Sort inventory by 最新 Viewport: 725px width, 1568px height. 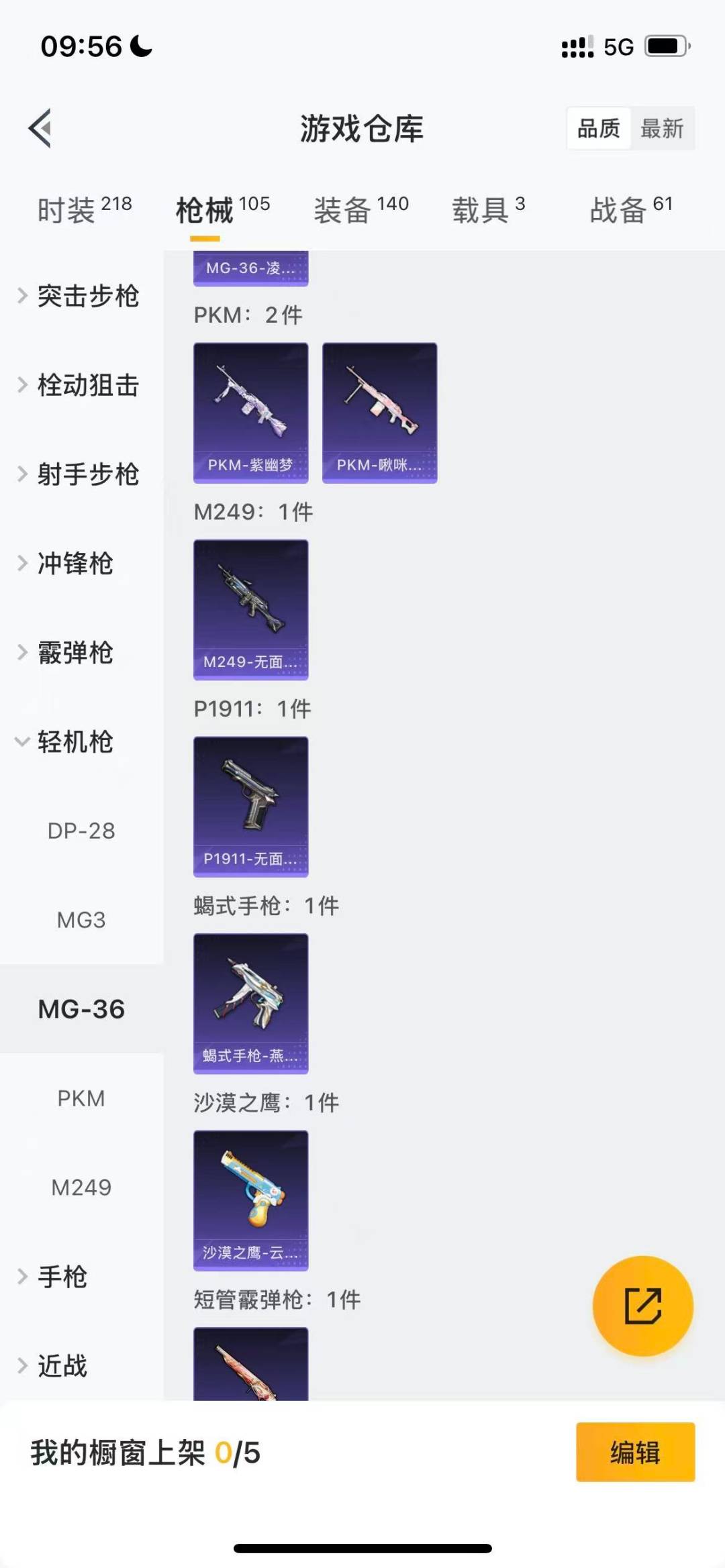pos(662,128)
